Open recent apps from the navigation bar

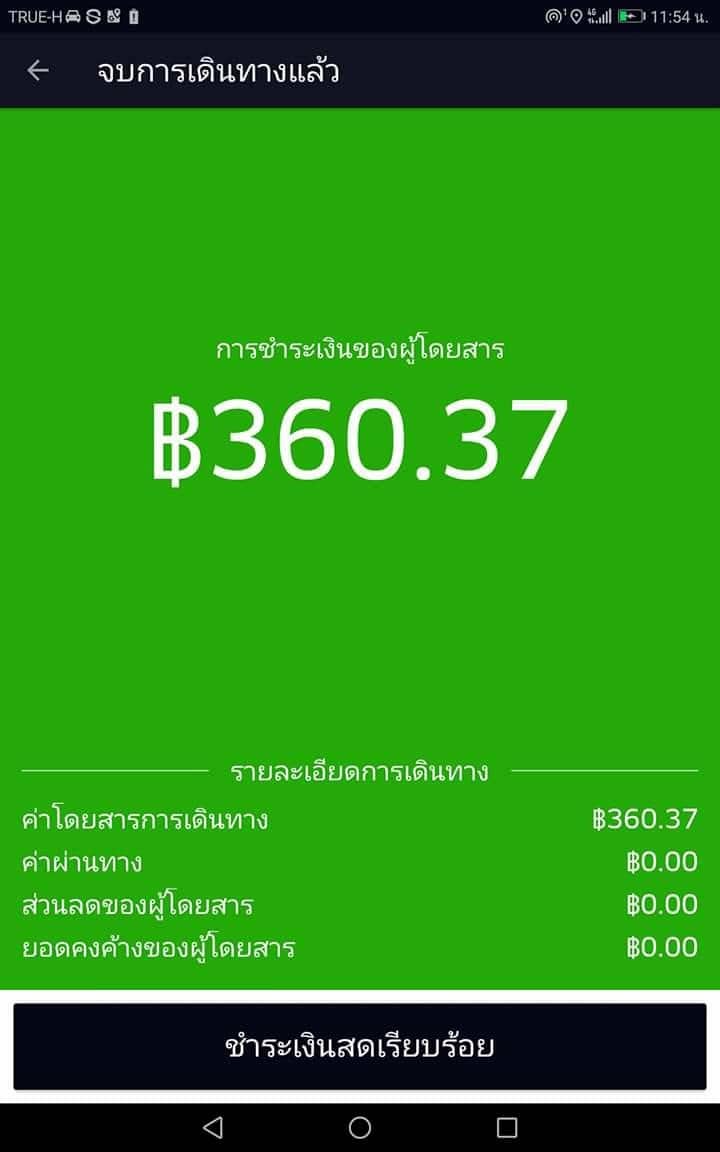point(507,1128)
